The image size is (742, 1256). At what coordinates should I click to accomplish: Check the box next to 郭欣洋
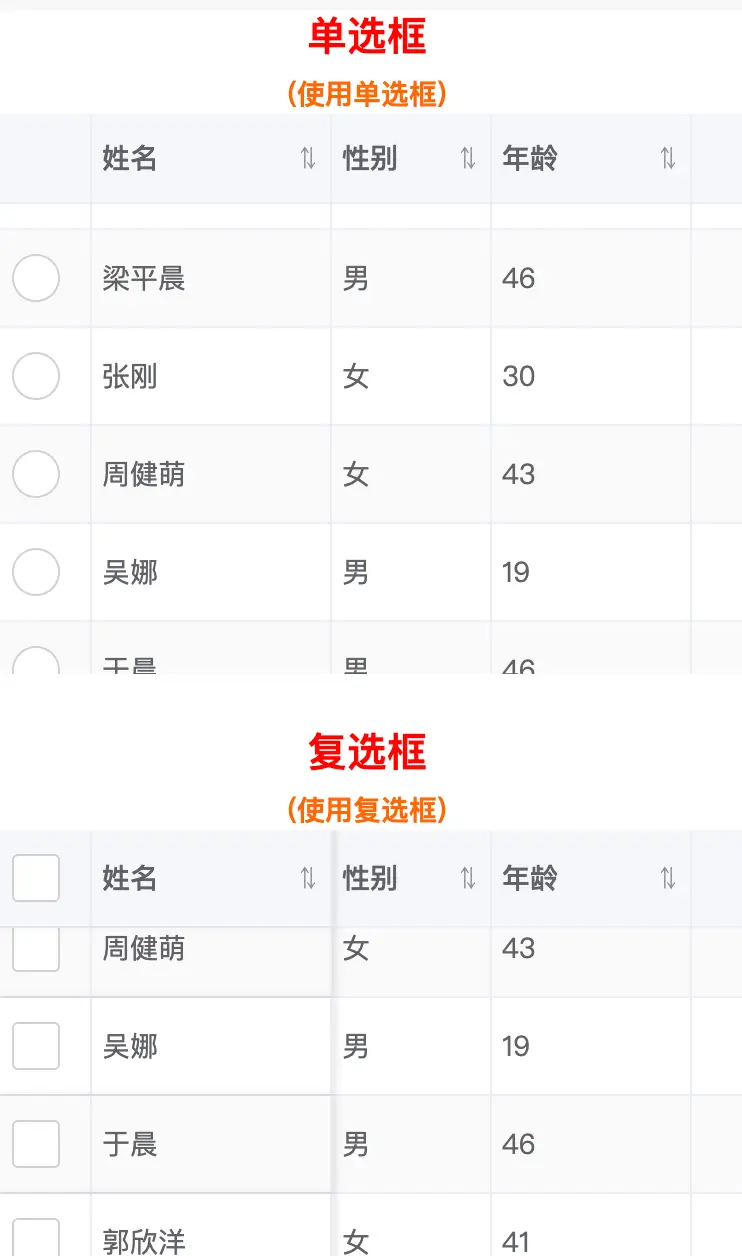(36, 1238)
